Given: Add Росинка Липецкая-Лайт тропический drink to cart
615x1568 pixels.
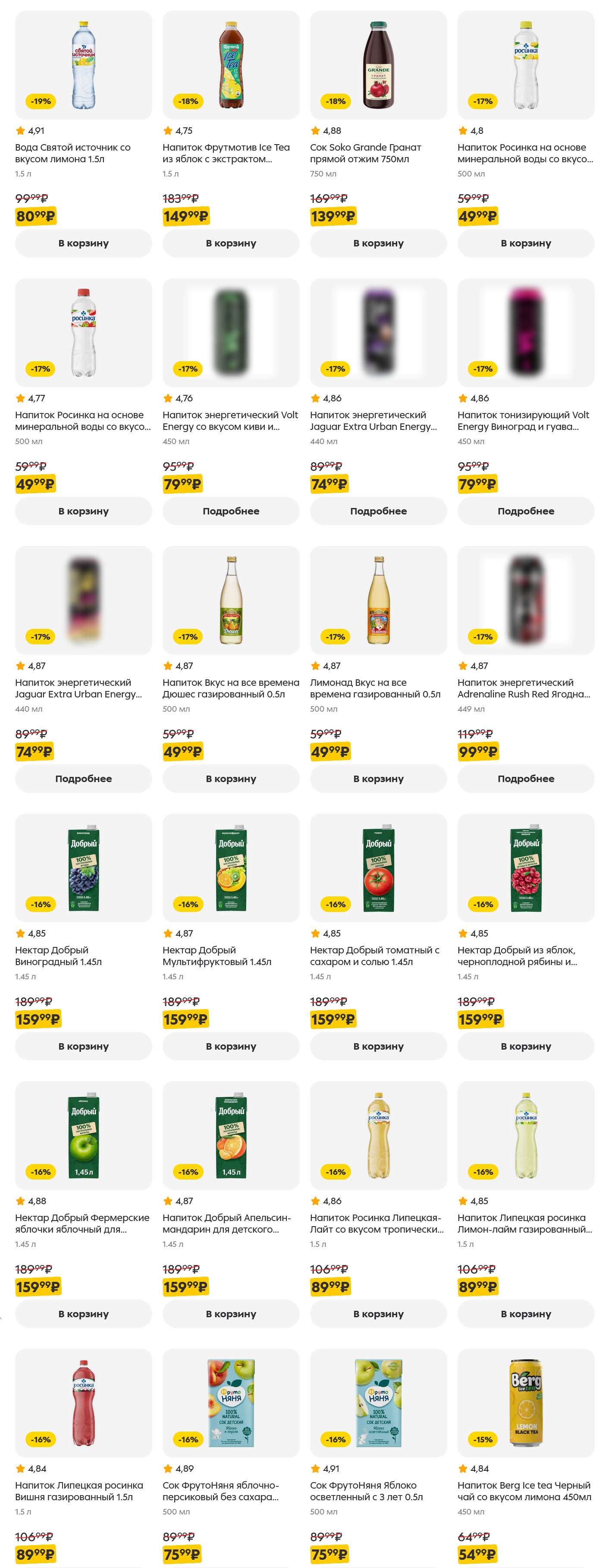Looking at the screenshot, I should (378, 1313).
